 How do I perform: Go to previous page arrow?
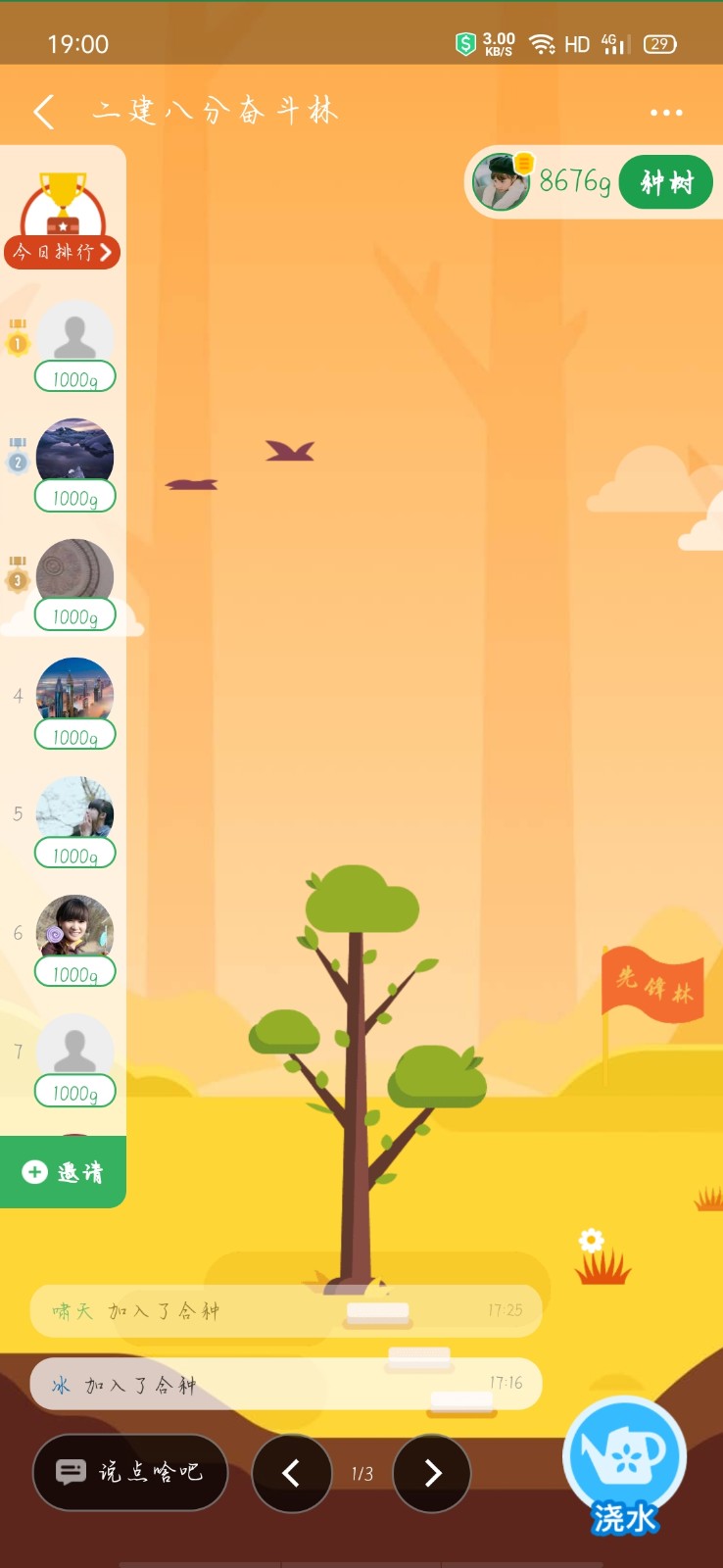291,1473
